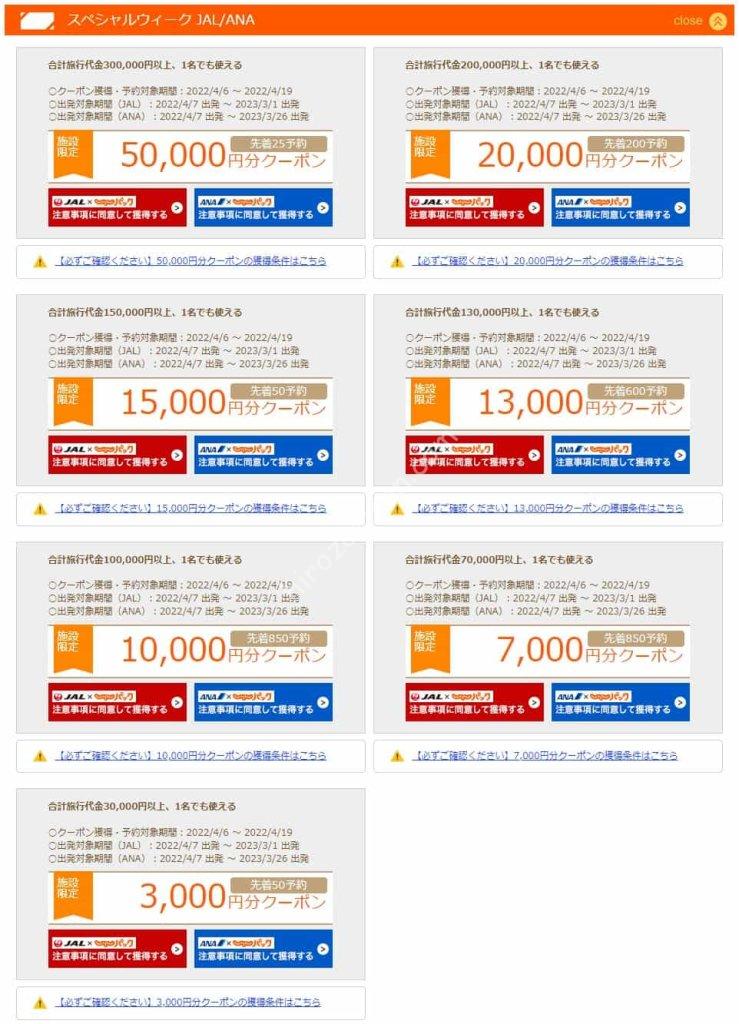Get the 3,000 yen coupon via JAL
This screenshot has height=1024, width=739.
(x=117, y=949)
